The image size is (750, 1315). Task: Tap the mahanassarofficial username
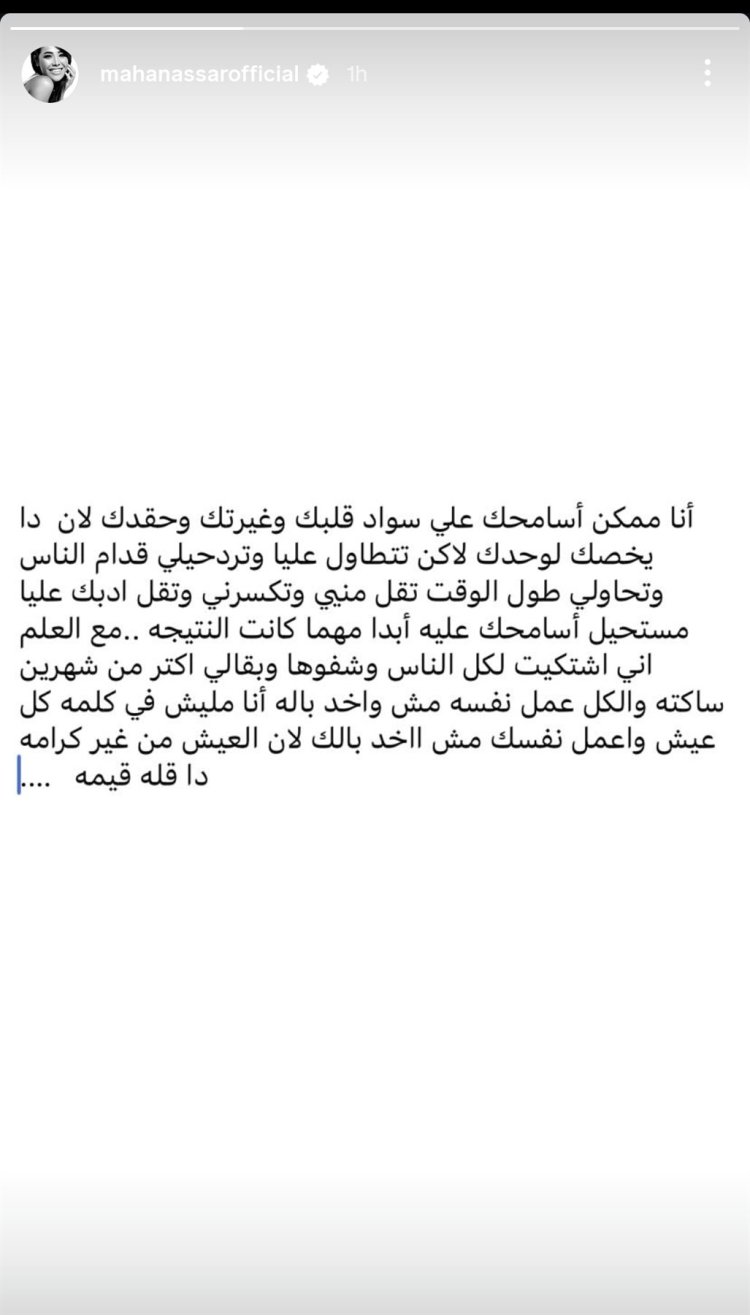[x=199, y=74]
